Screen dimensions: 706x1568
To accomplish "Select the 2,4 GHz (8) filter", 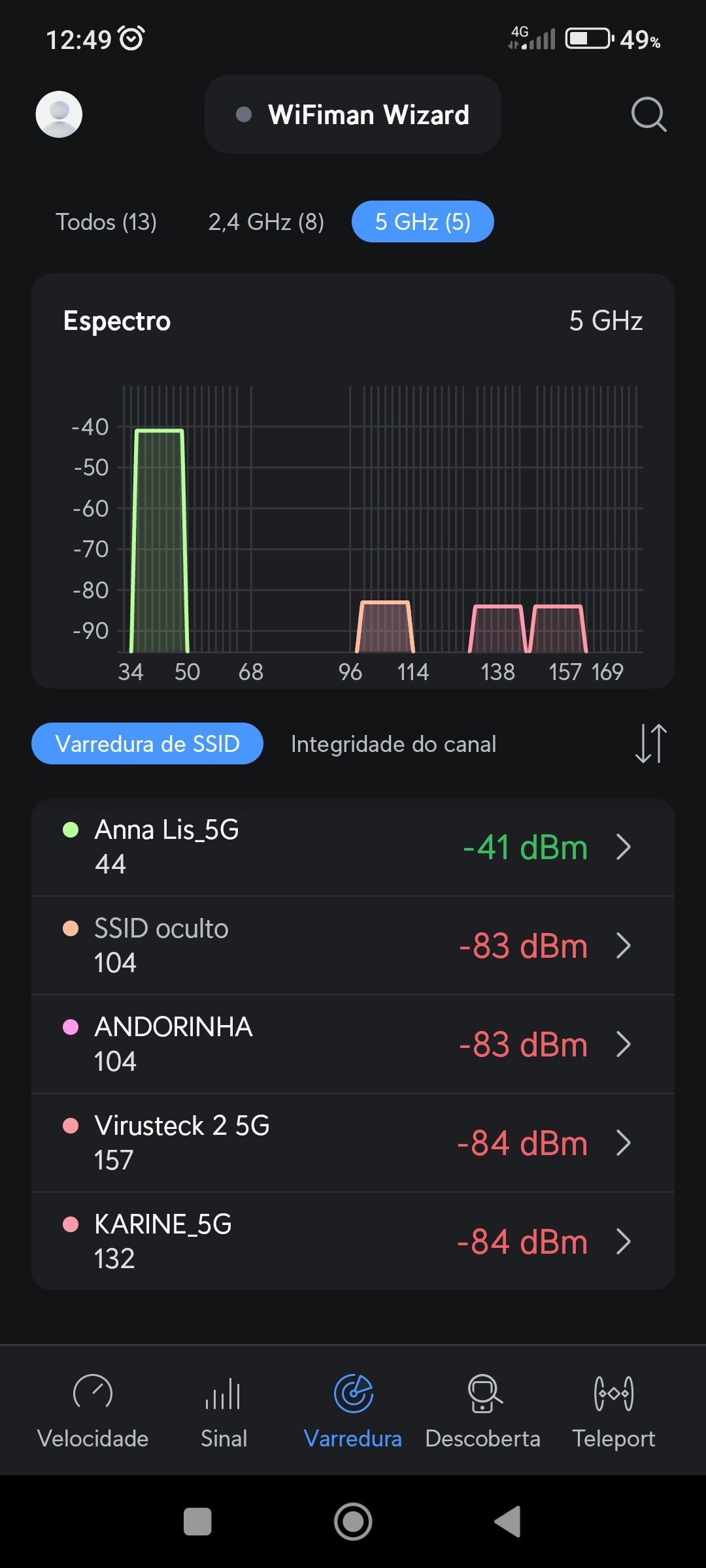I will click(x=266, y=222).
